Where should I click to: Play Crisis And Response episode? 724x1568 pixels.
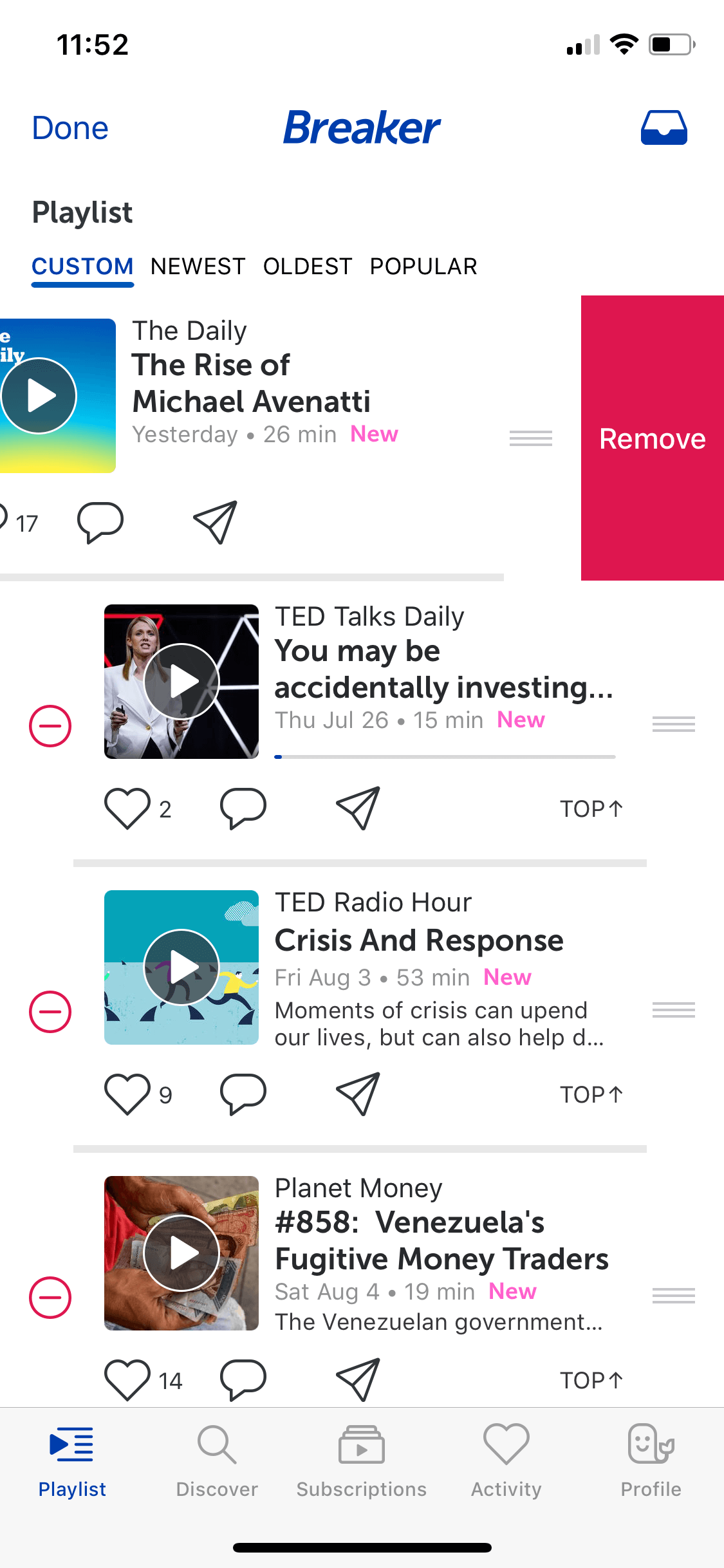pos(181,967)
